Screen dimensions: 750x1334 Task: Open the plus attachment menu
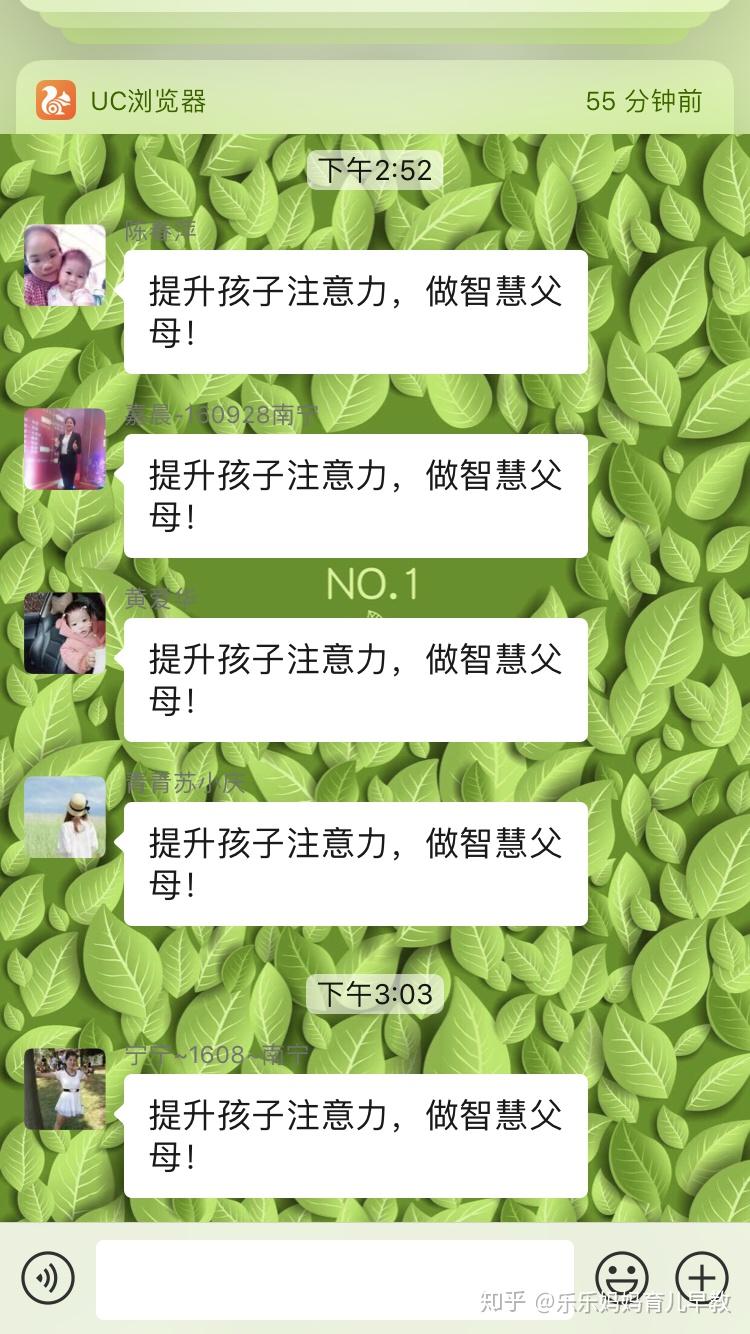click(701, 1277)
